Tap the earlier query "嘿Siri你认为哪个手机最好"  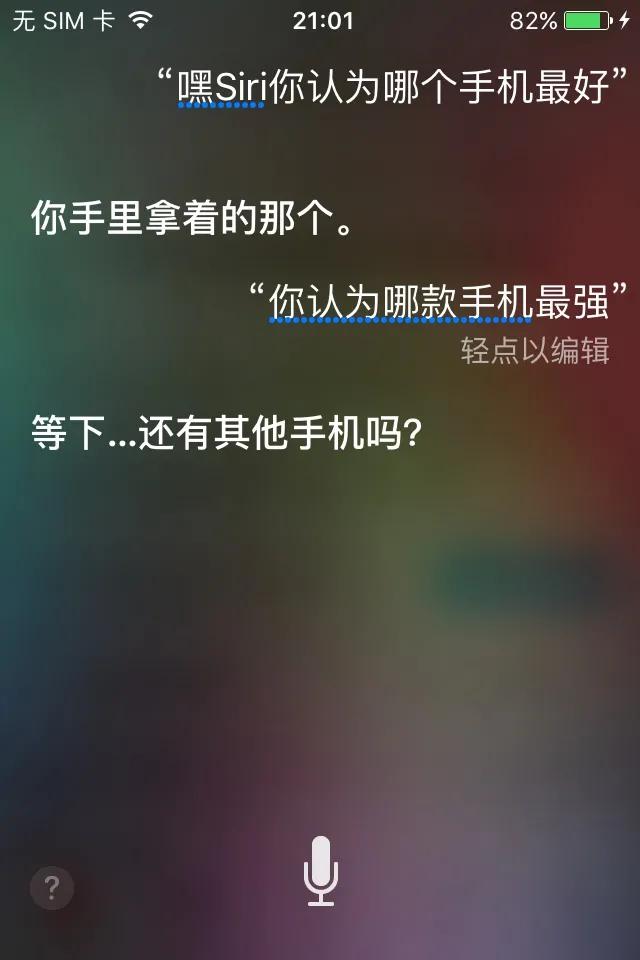399,88
